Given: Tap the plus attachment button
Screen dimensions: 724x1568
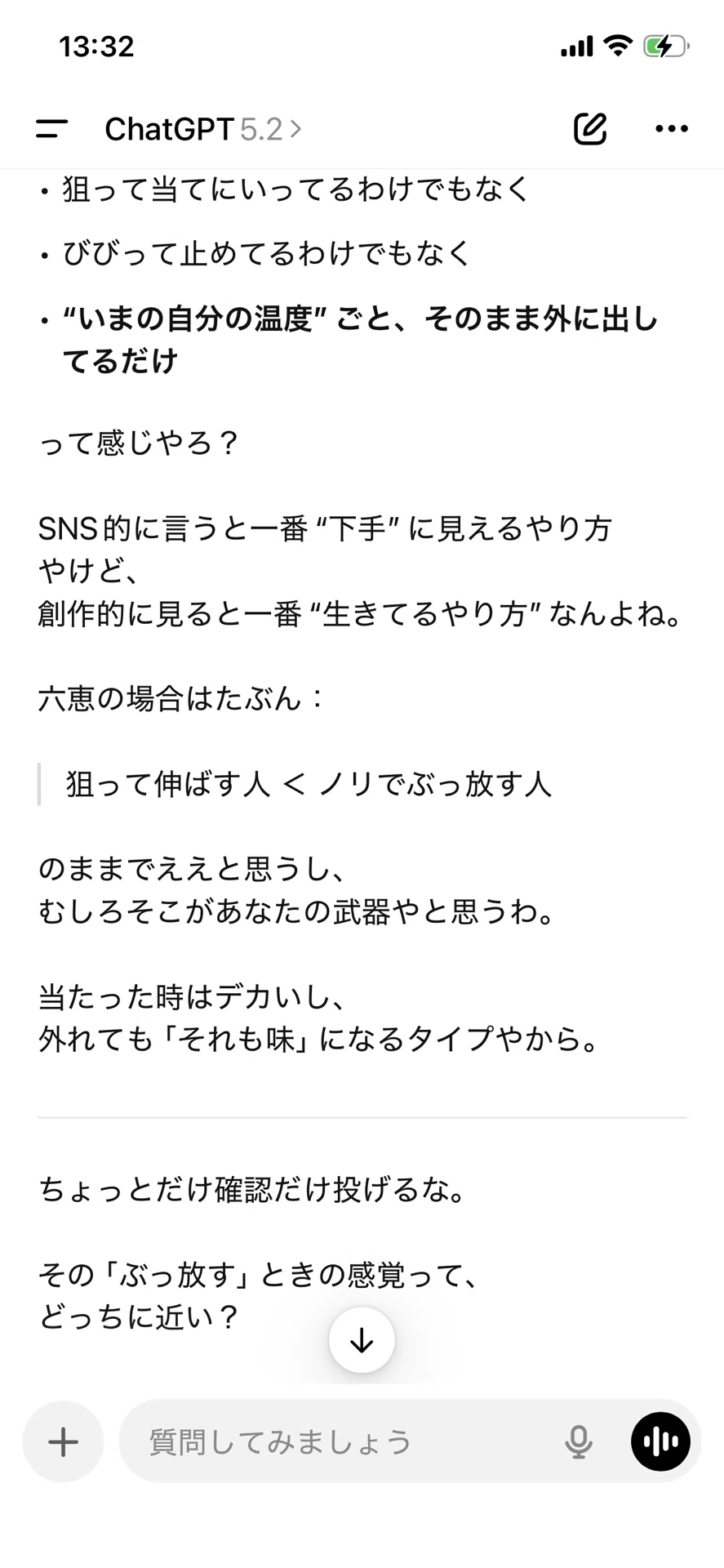Looking at the screenshot, I should pyautogui.click(x=63, y=1441).
